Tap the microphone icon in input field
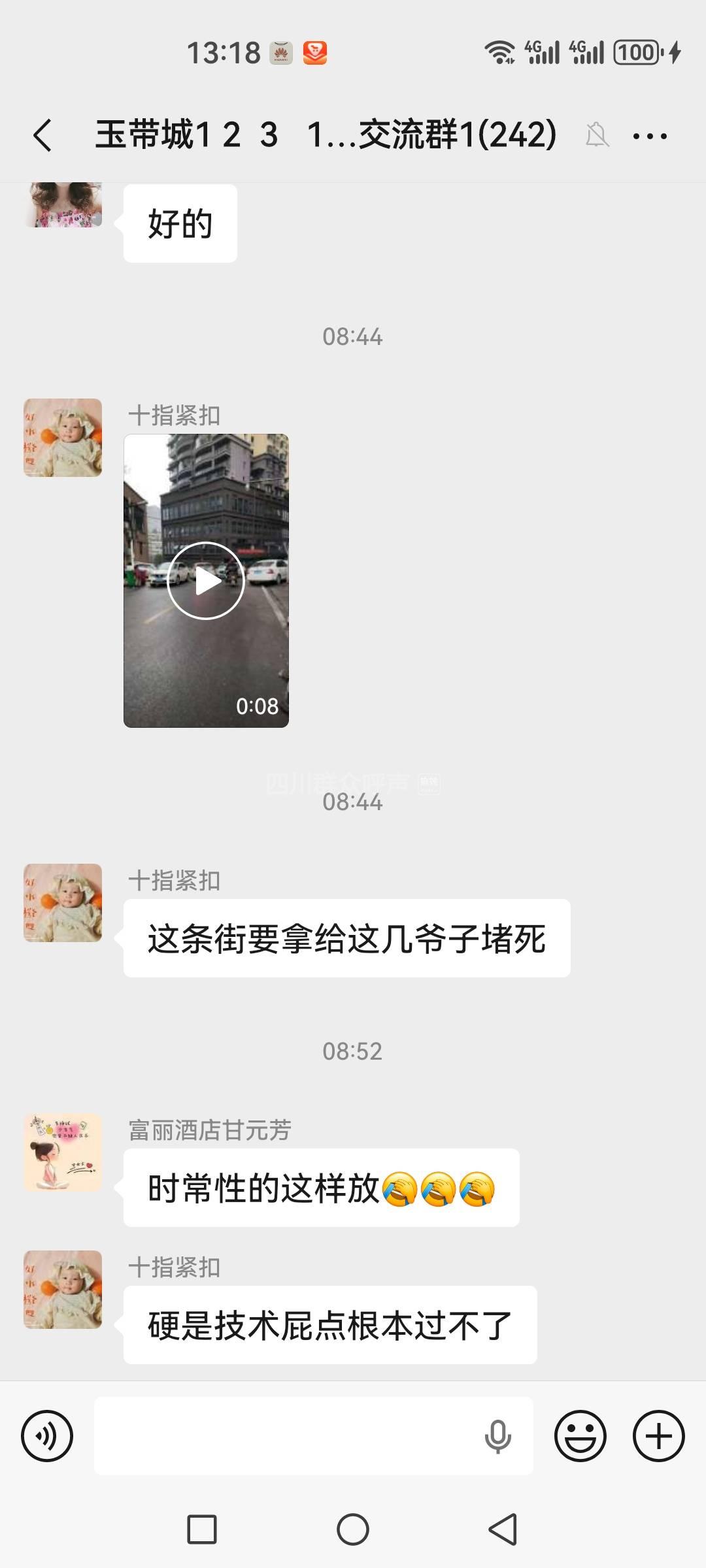706x1568 pixels. click(x=497, y=1435)
